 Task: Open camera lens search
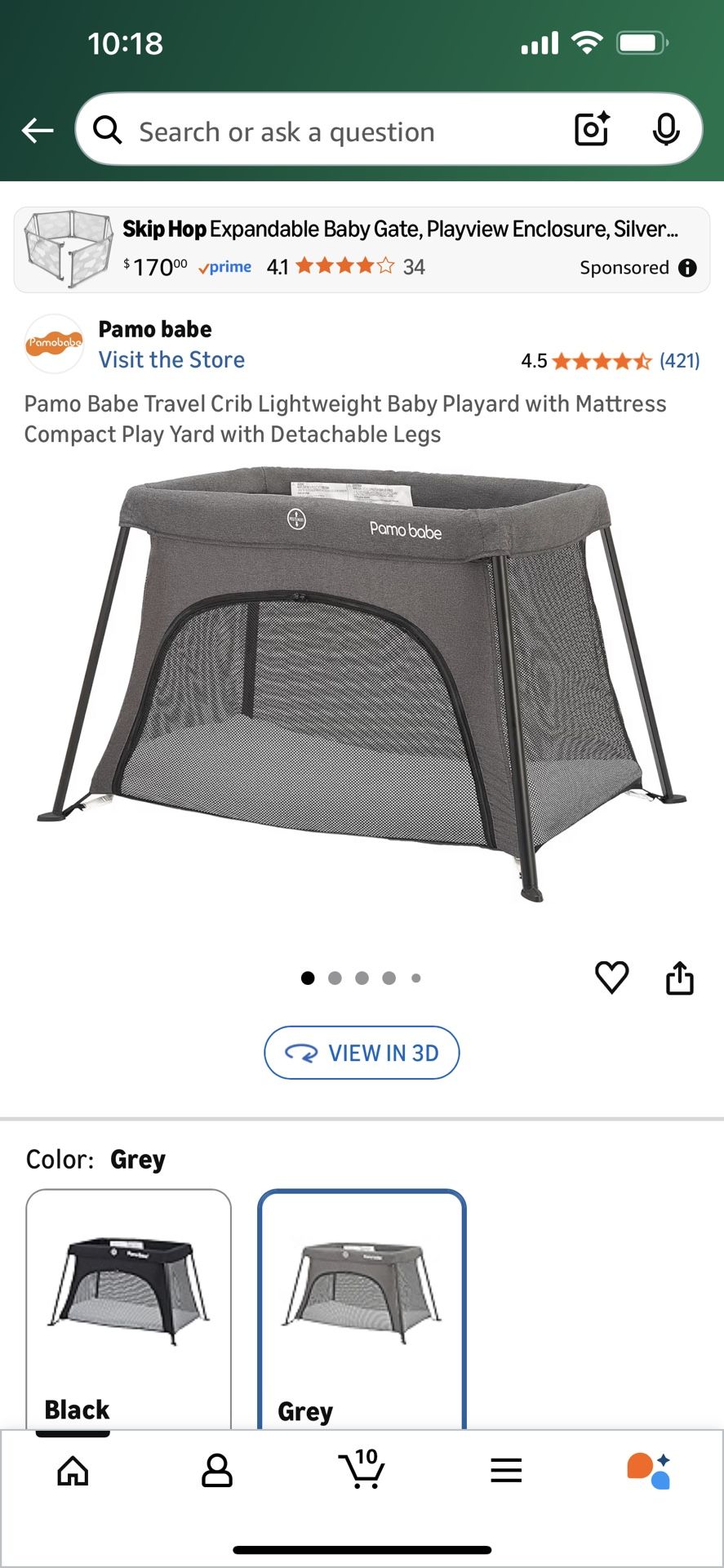click(592, 129)
